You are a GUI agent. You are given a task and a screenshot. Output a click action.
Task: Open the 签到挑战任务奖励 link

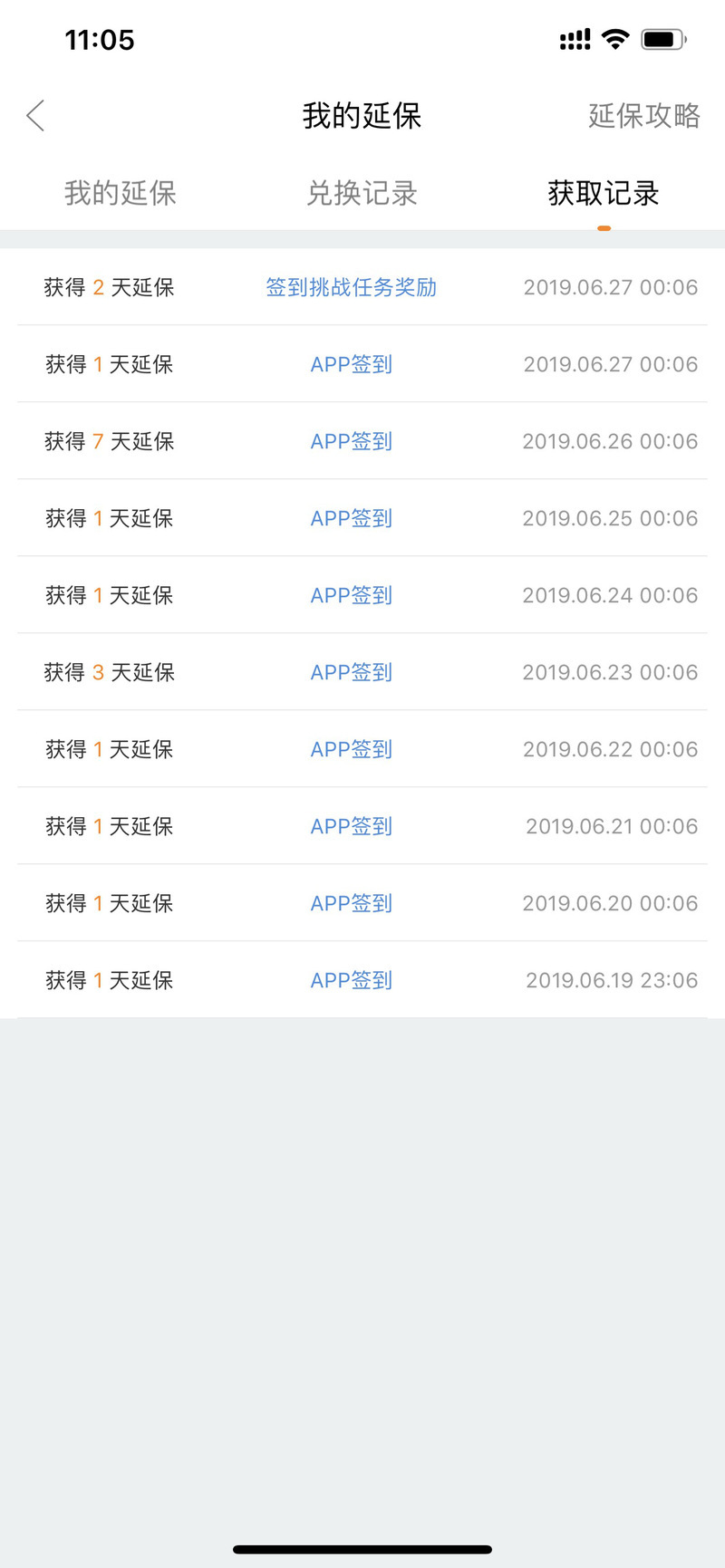click(x=352, y=287)
